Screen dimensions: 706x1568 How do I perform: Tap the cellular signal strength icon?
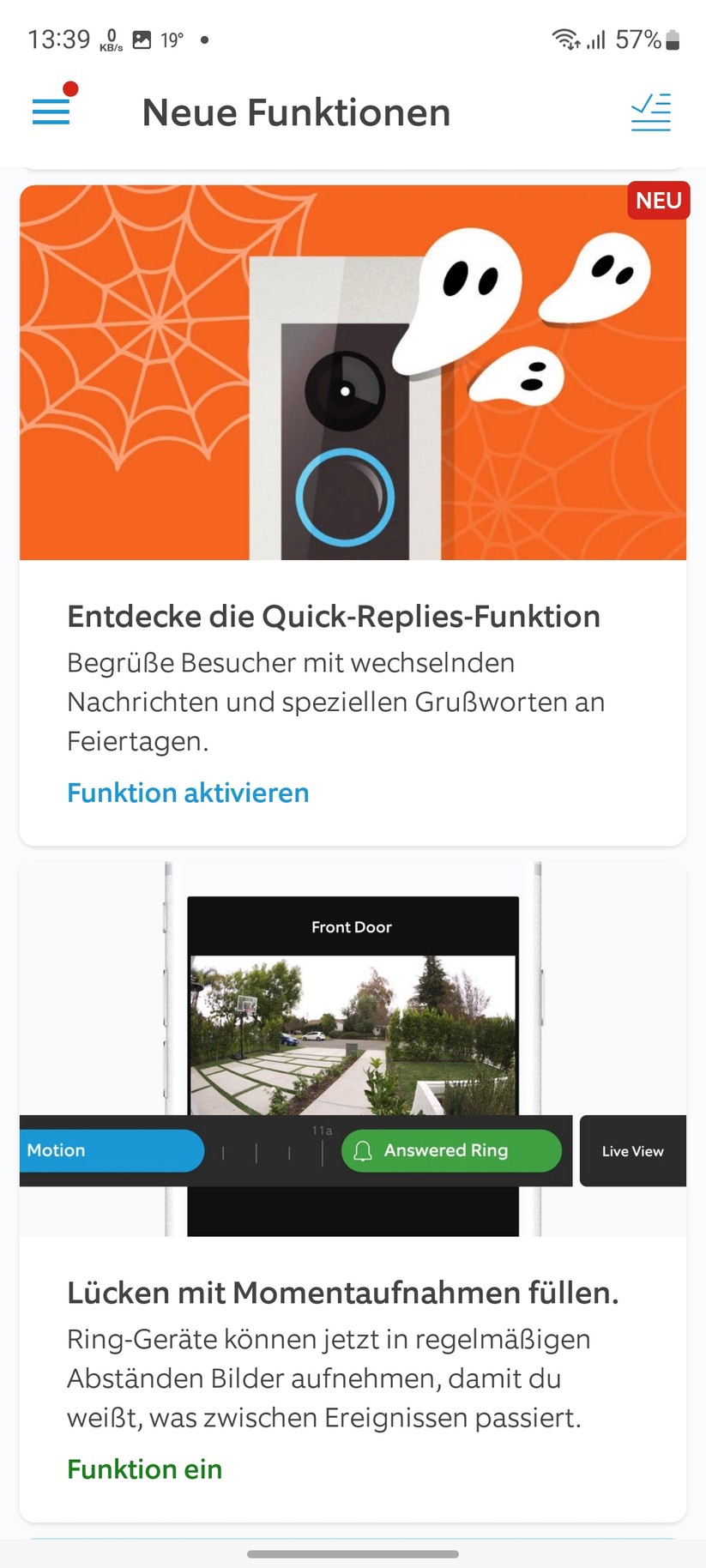596,38
